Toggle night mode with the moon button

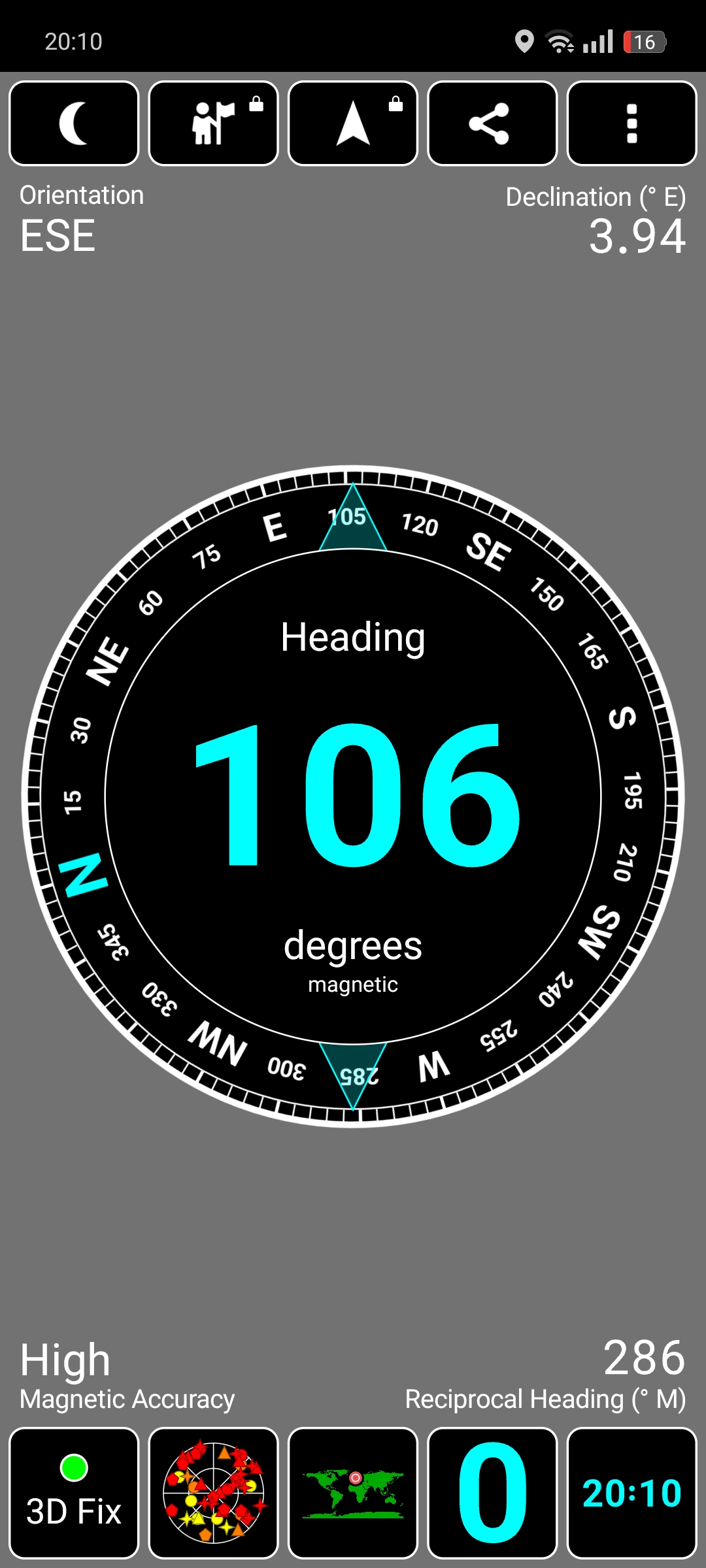pos(74,123)
